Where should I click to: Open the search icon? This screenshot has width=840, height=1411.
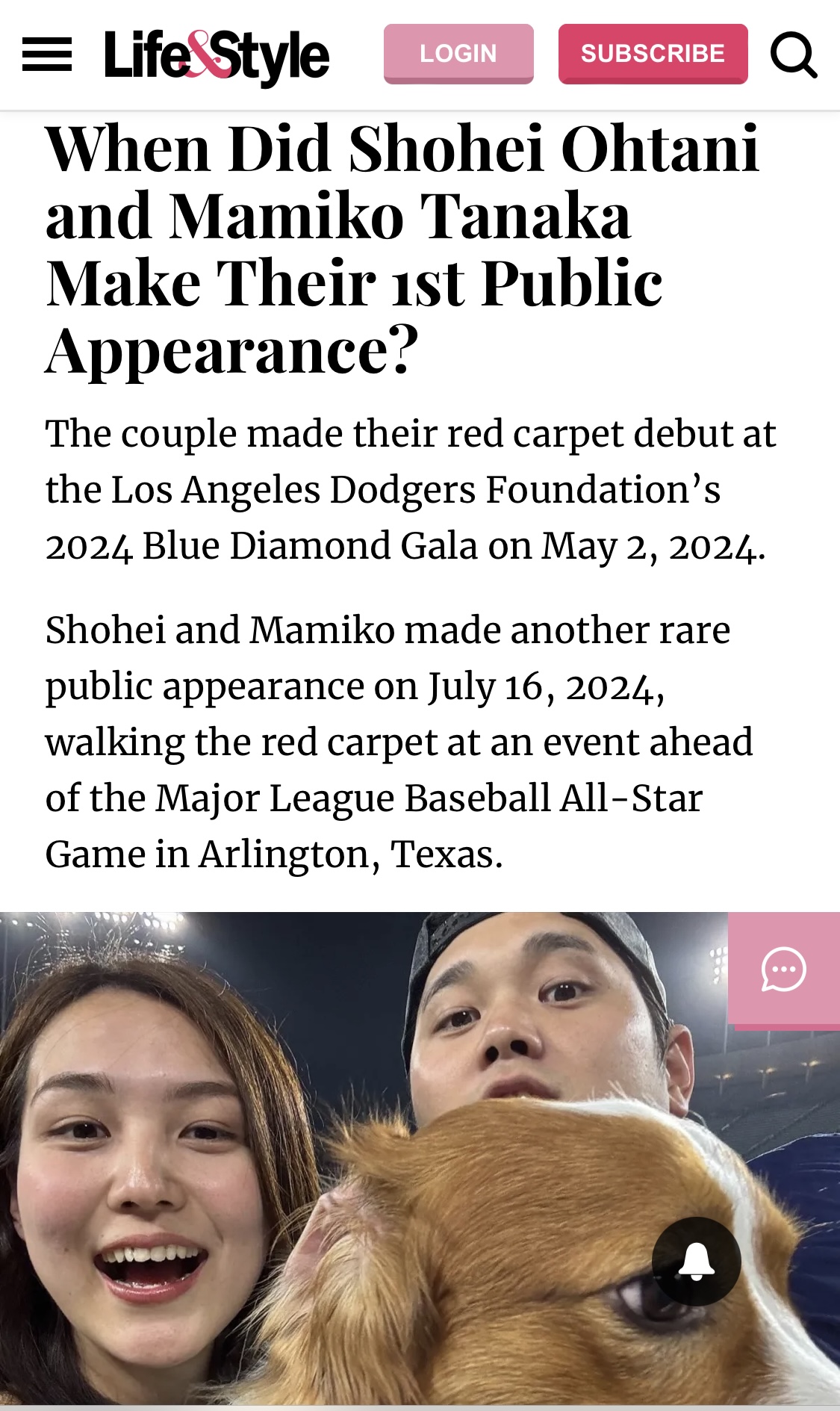point(794,55)
